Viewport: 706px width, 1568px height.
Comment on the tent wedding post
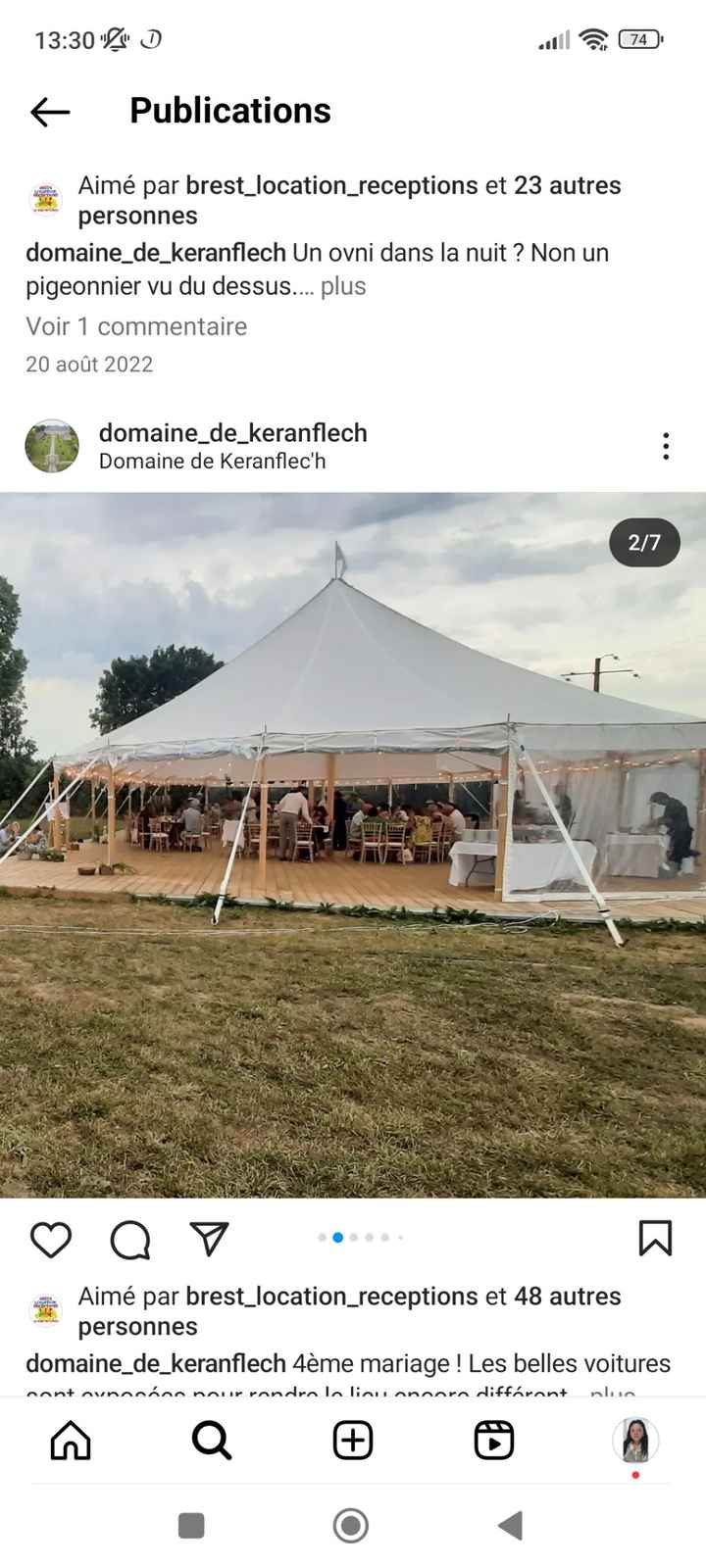coord(130,1240)
